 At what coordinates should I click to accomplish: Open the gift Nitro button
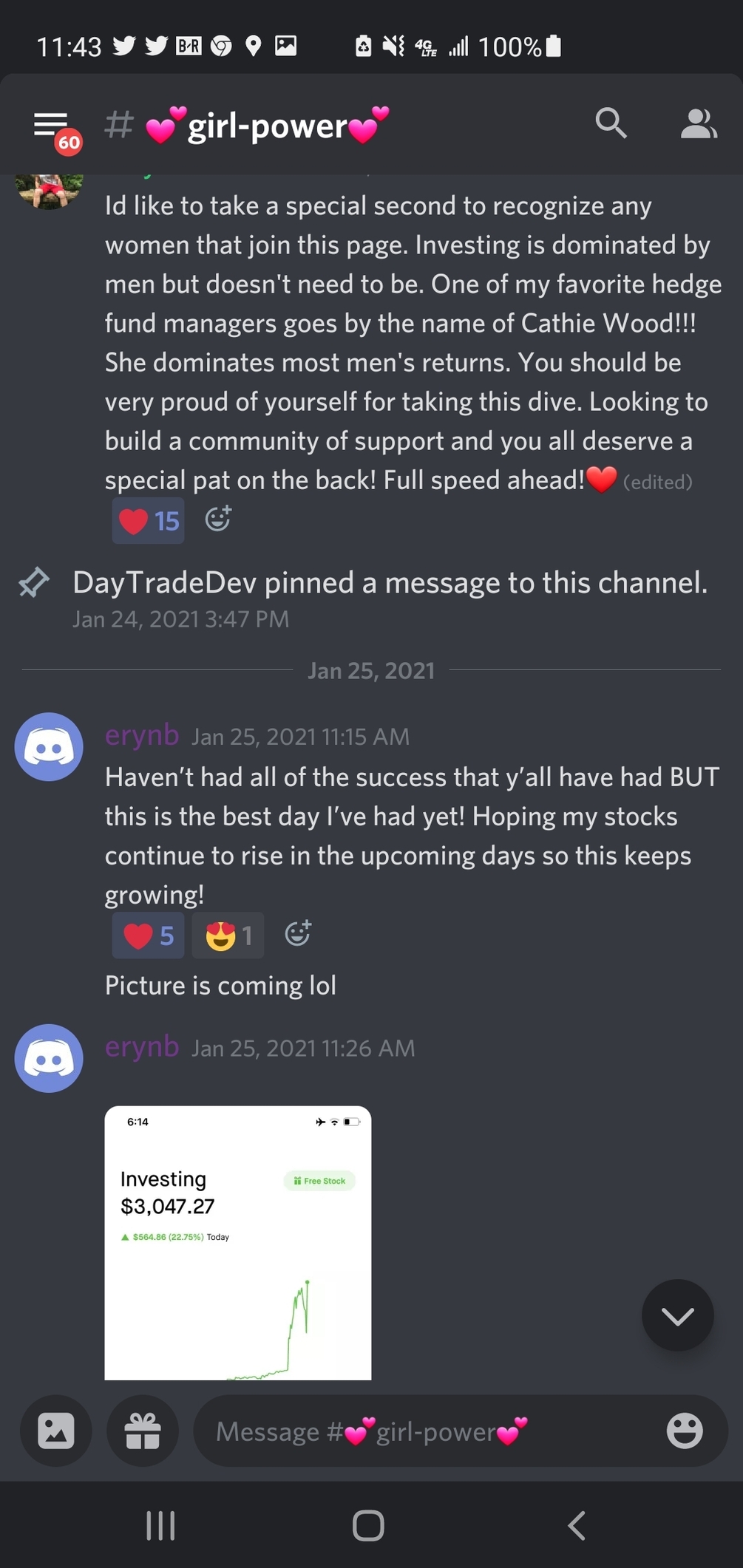pyautogui.click(x=143, y=1431)
